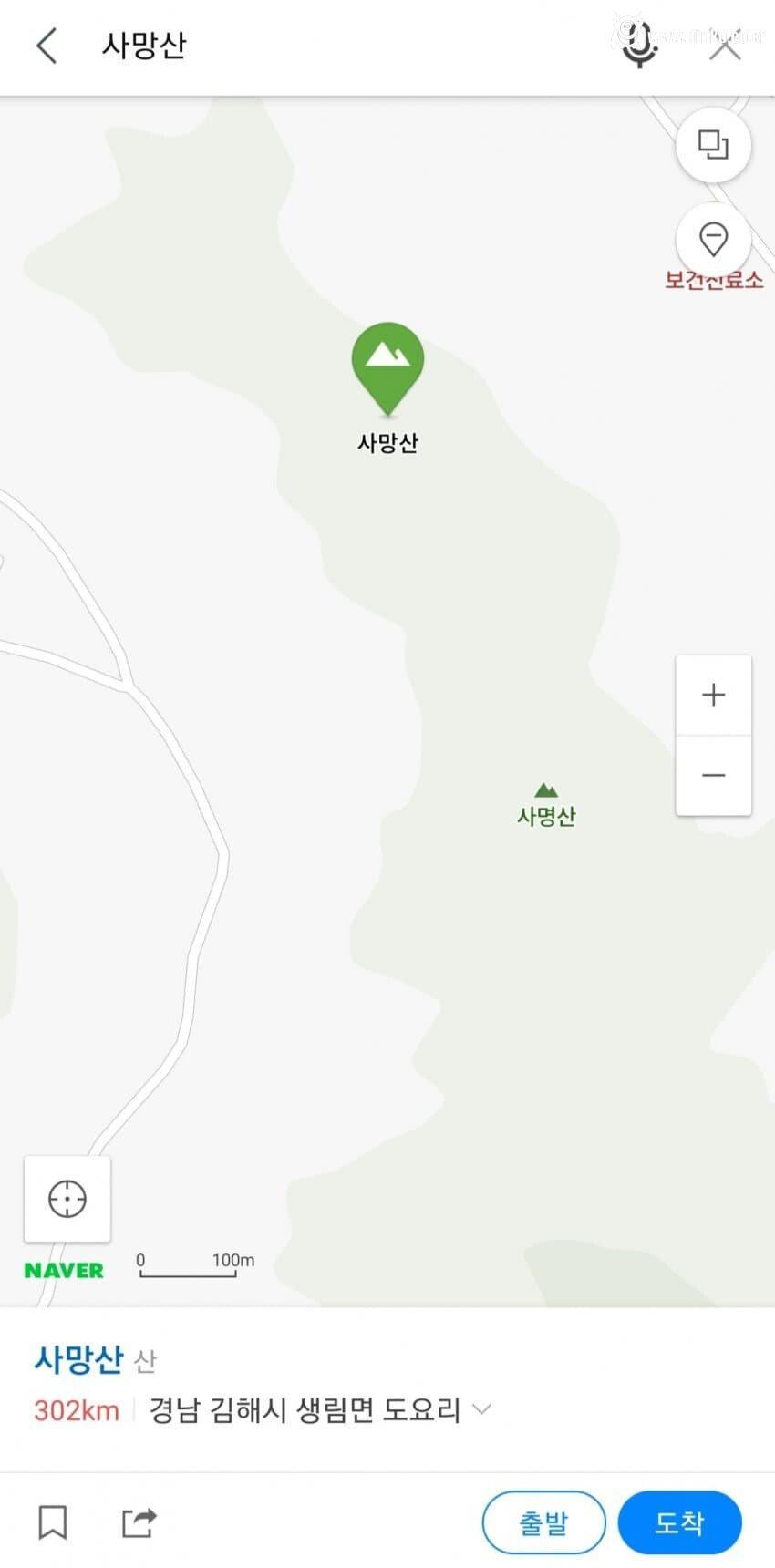Activate voice search with the microphone
This screenshot has width=775, height=1568.
click(640, 46)
